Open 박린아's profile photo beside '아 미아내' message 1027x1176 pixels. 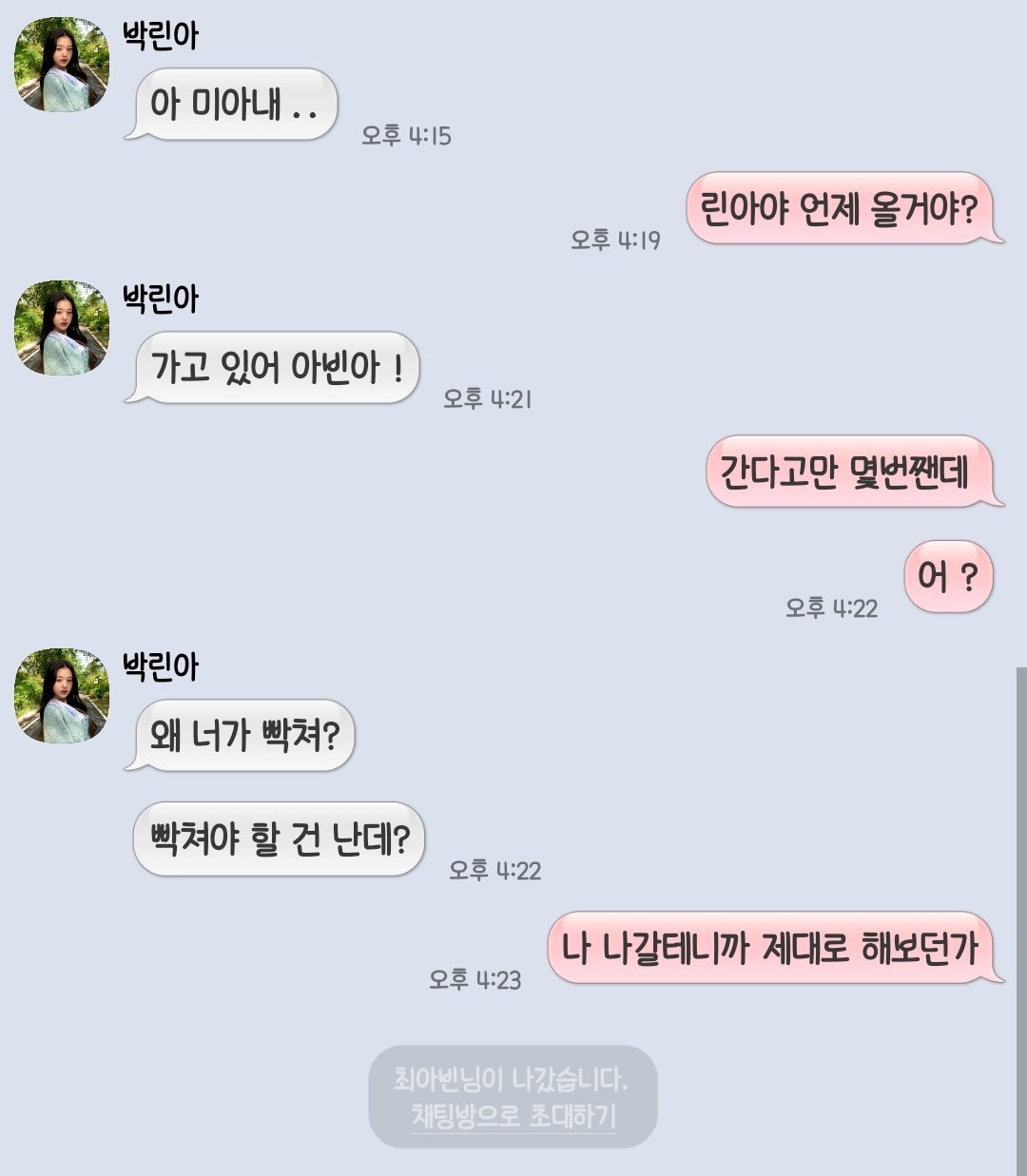click(62, 66)
